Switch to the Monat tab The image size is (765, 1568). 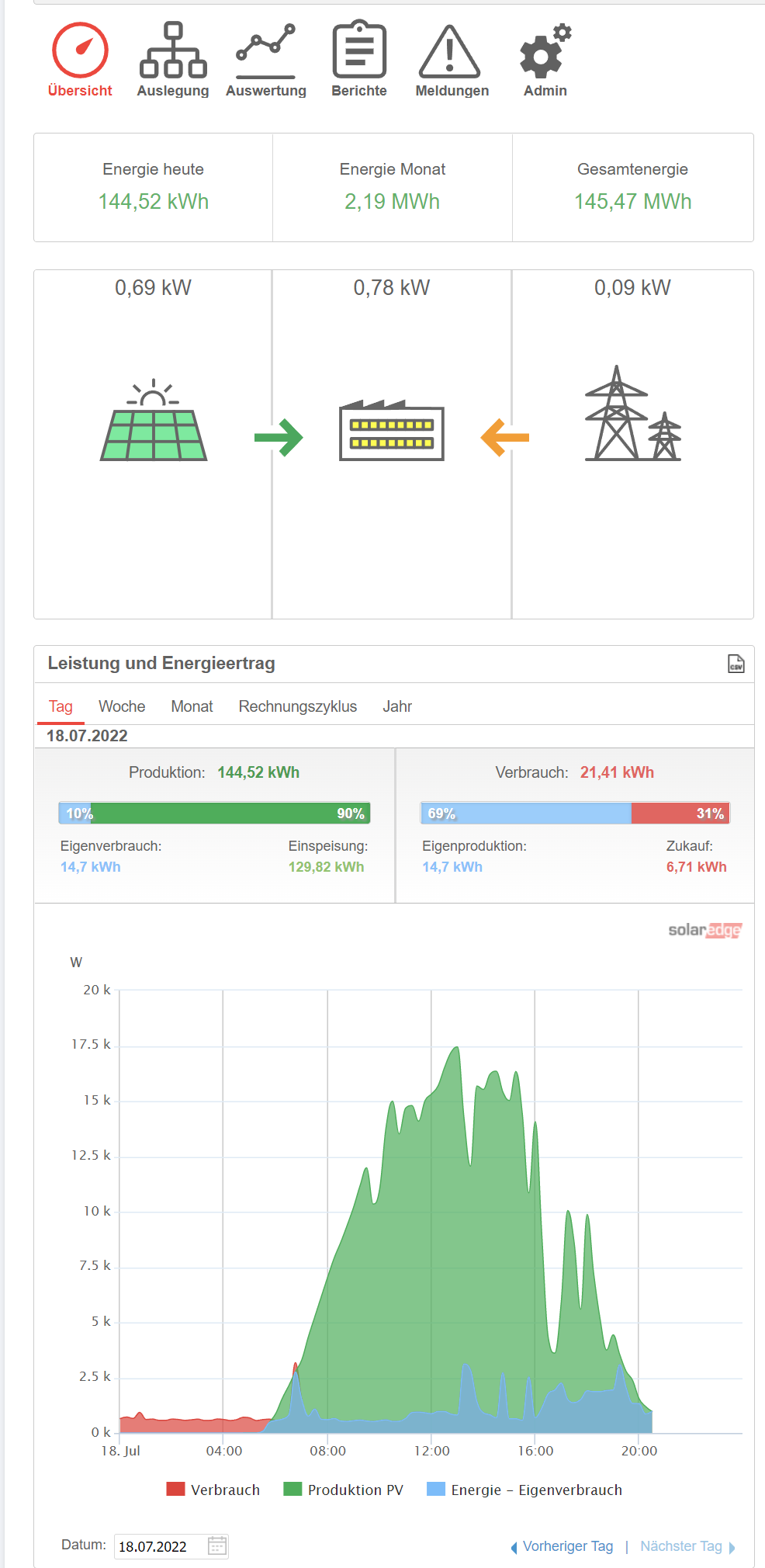192,706
